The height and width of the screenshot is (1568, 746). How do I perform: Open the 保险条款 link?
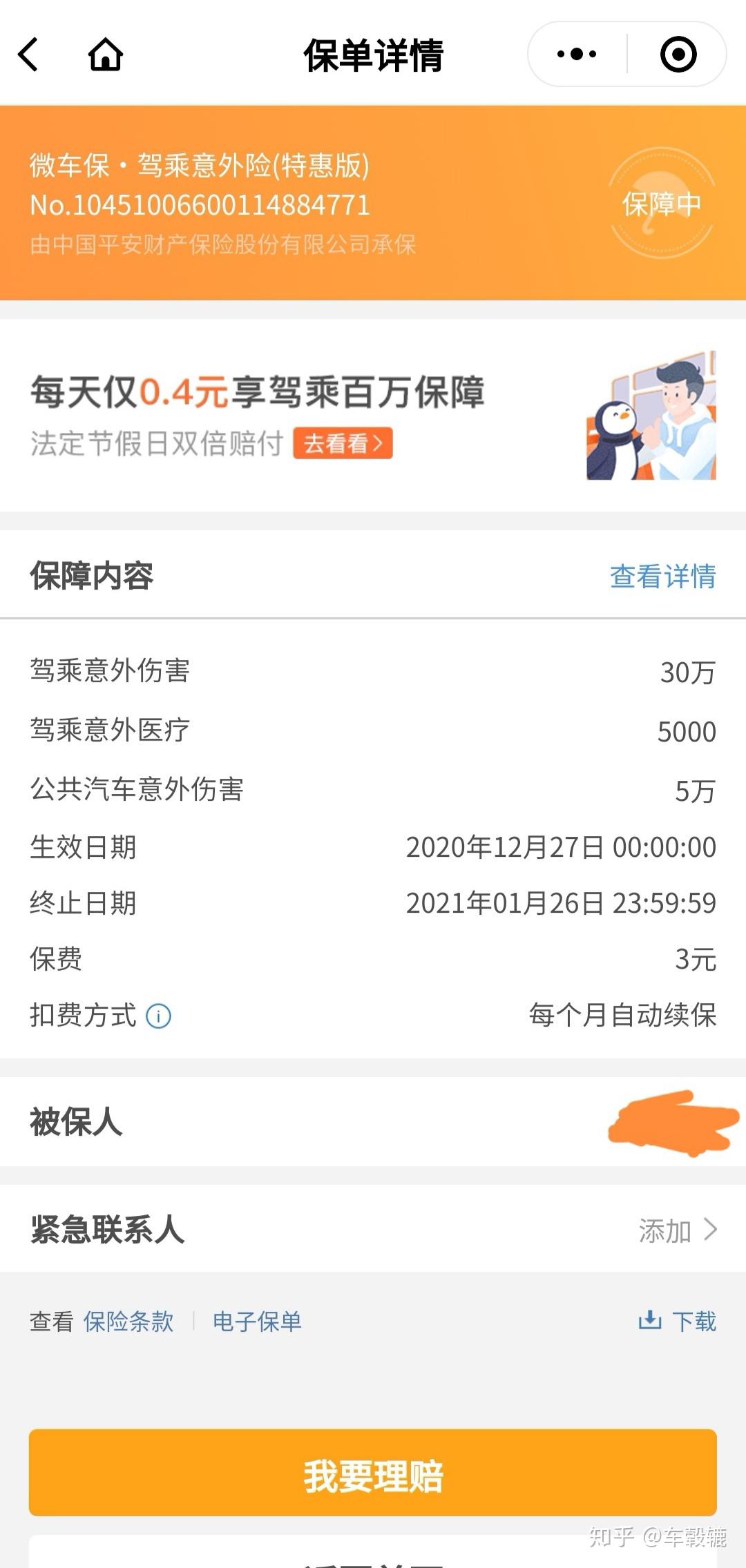click(x=128, y=1322)
